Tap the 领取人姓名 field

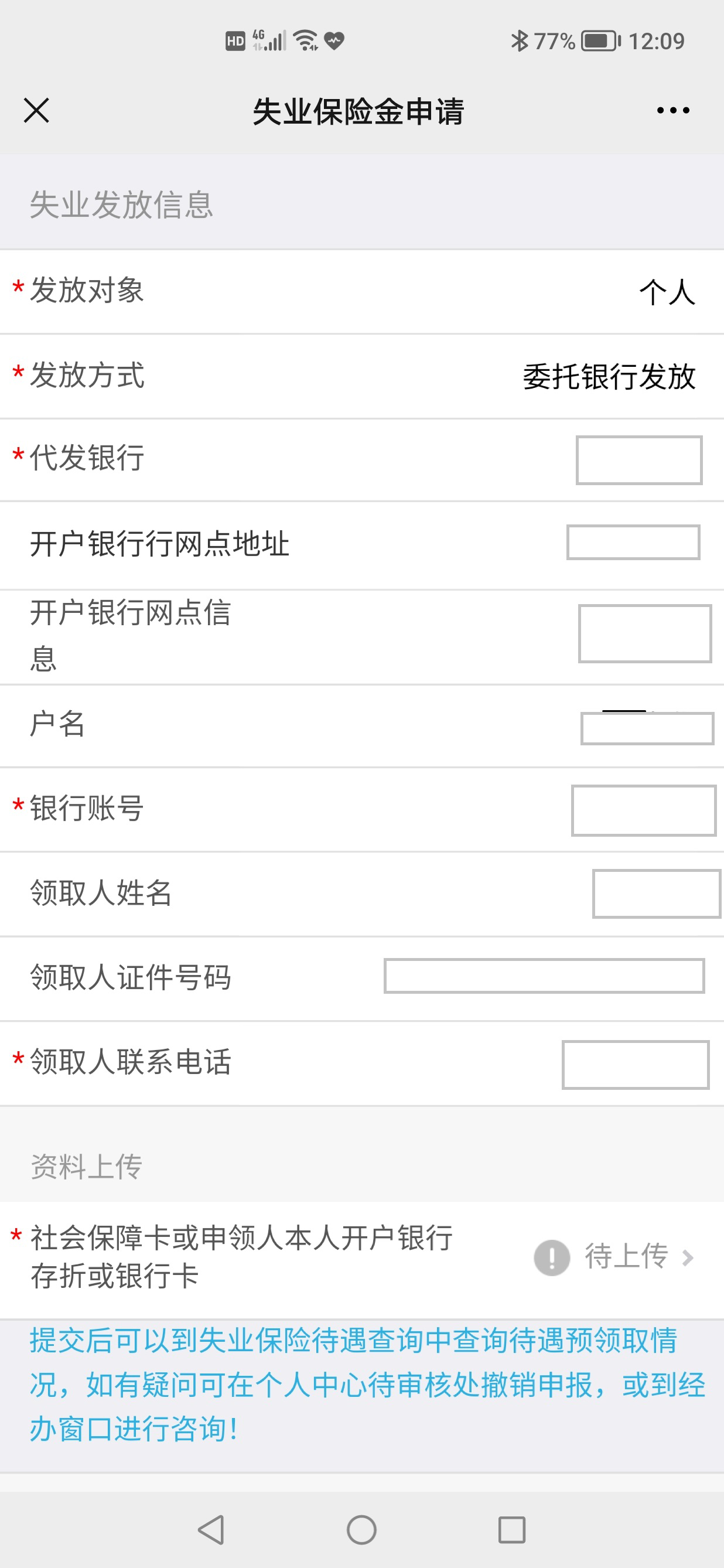pyautogui.click(x=656, y=893)
